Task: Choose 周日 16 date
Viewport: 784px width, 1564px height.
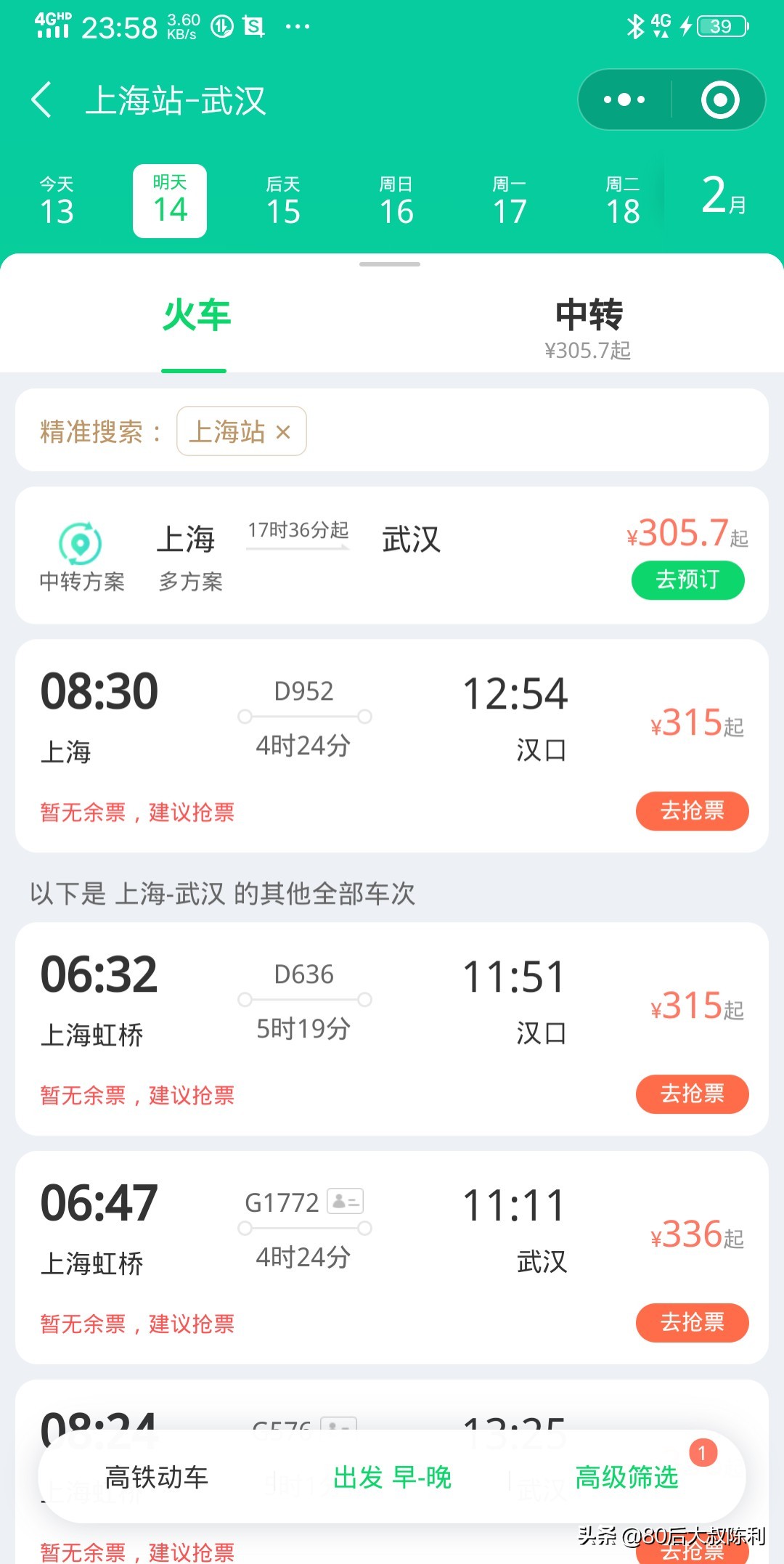Action: pyautogui.click(x=396, y=201)
